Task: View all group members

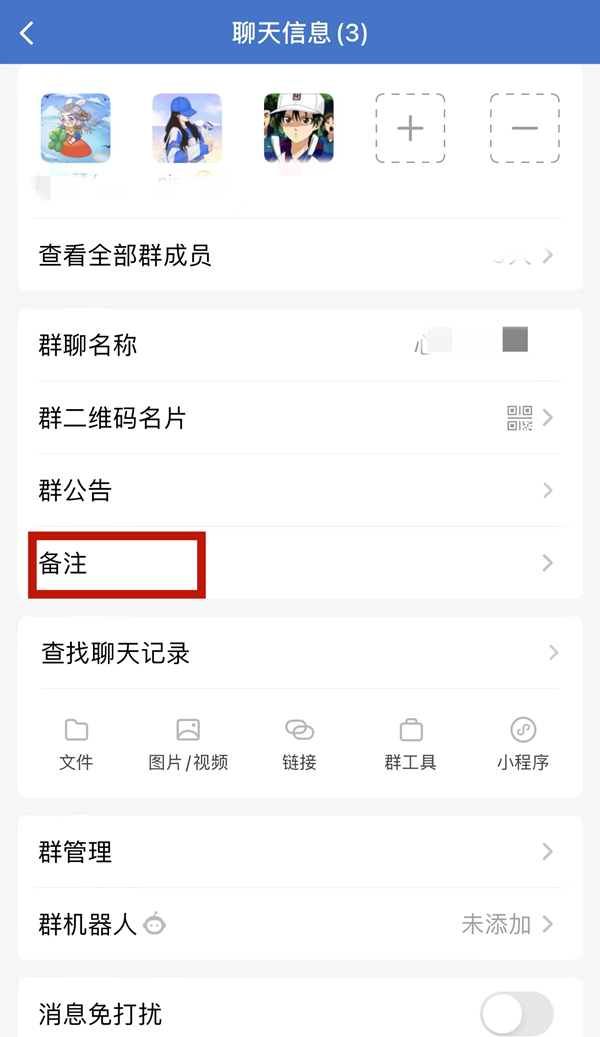Action: (299, 256)
